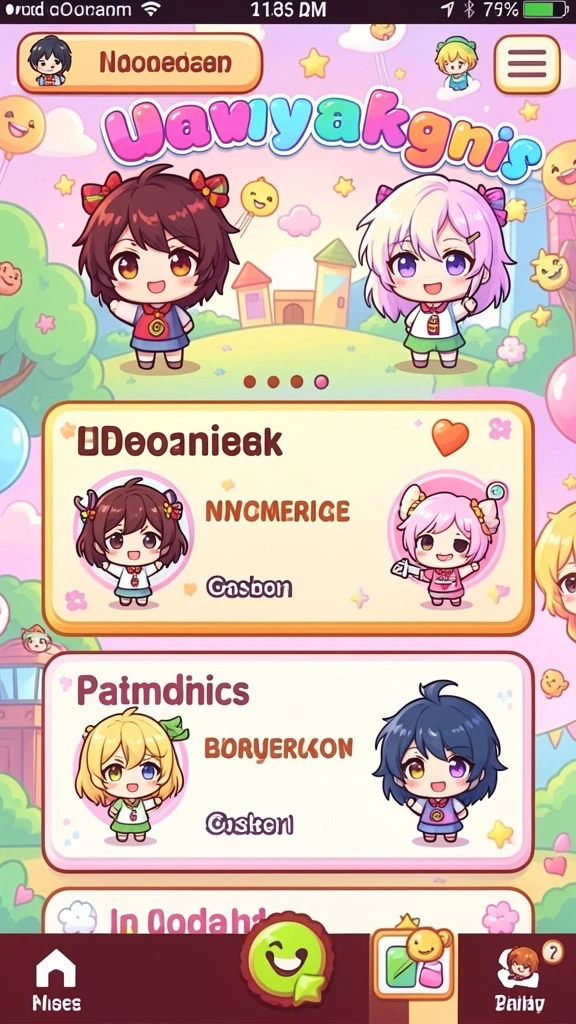The image size is (576, 1024).
Task: Open the hamburger menu
Action: [527, 64]
